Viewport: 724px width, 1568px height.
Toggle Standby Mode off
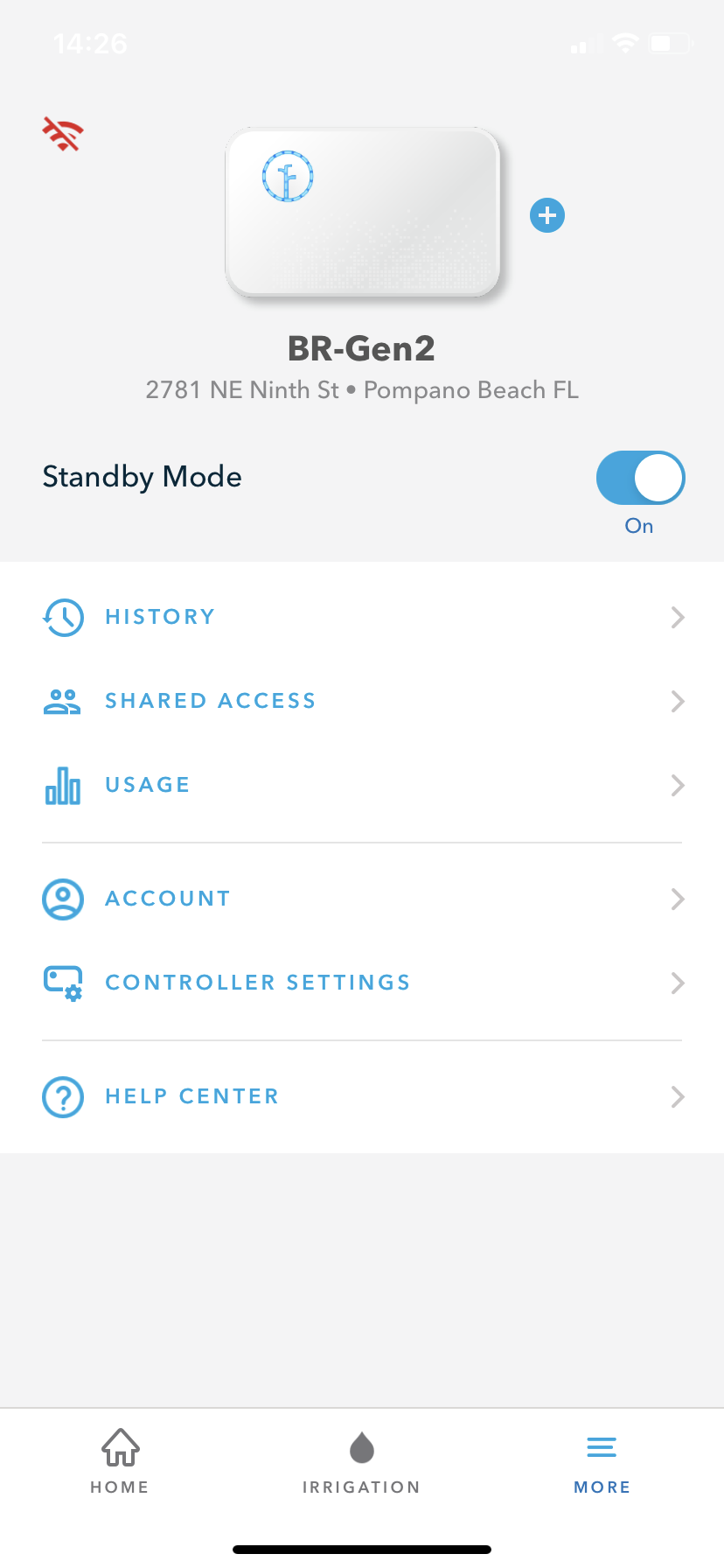(x=640, y=478)
